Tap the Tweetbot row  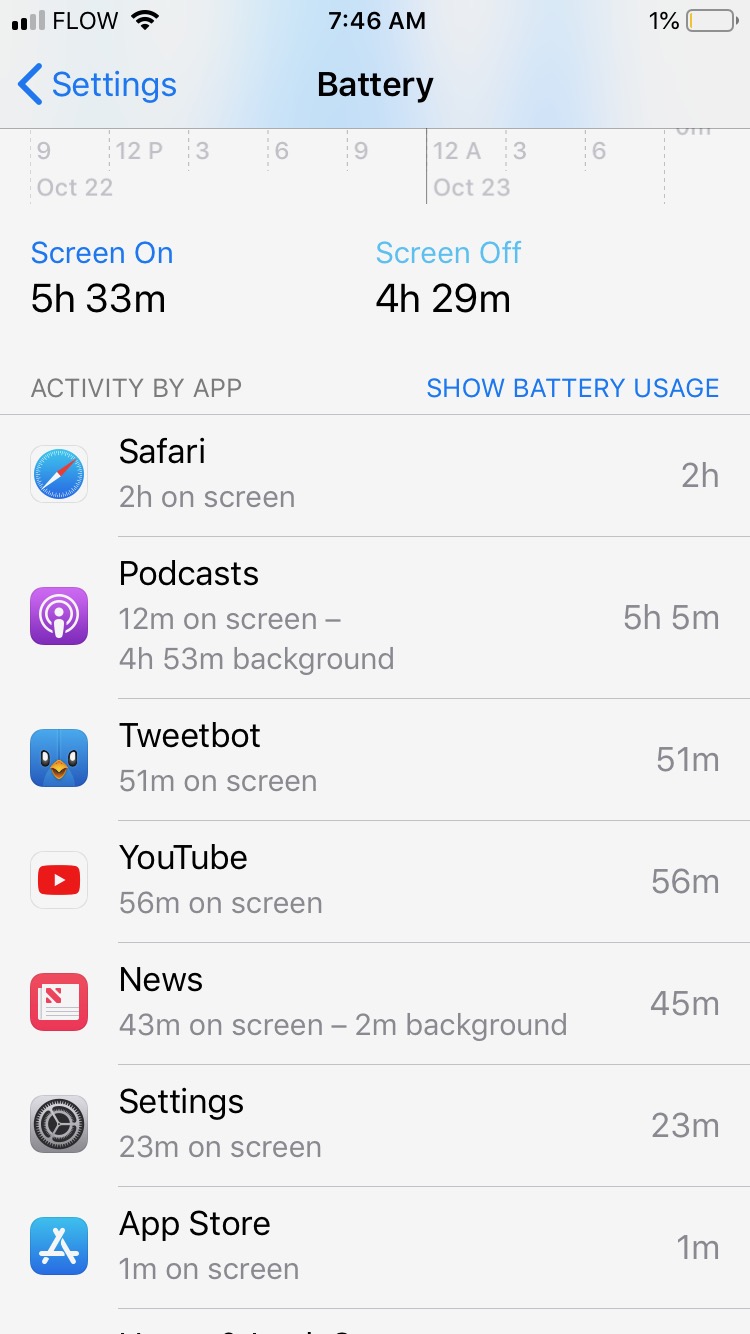375,759
